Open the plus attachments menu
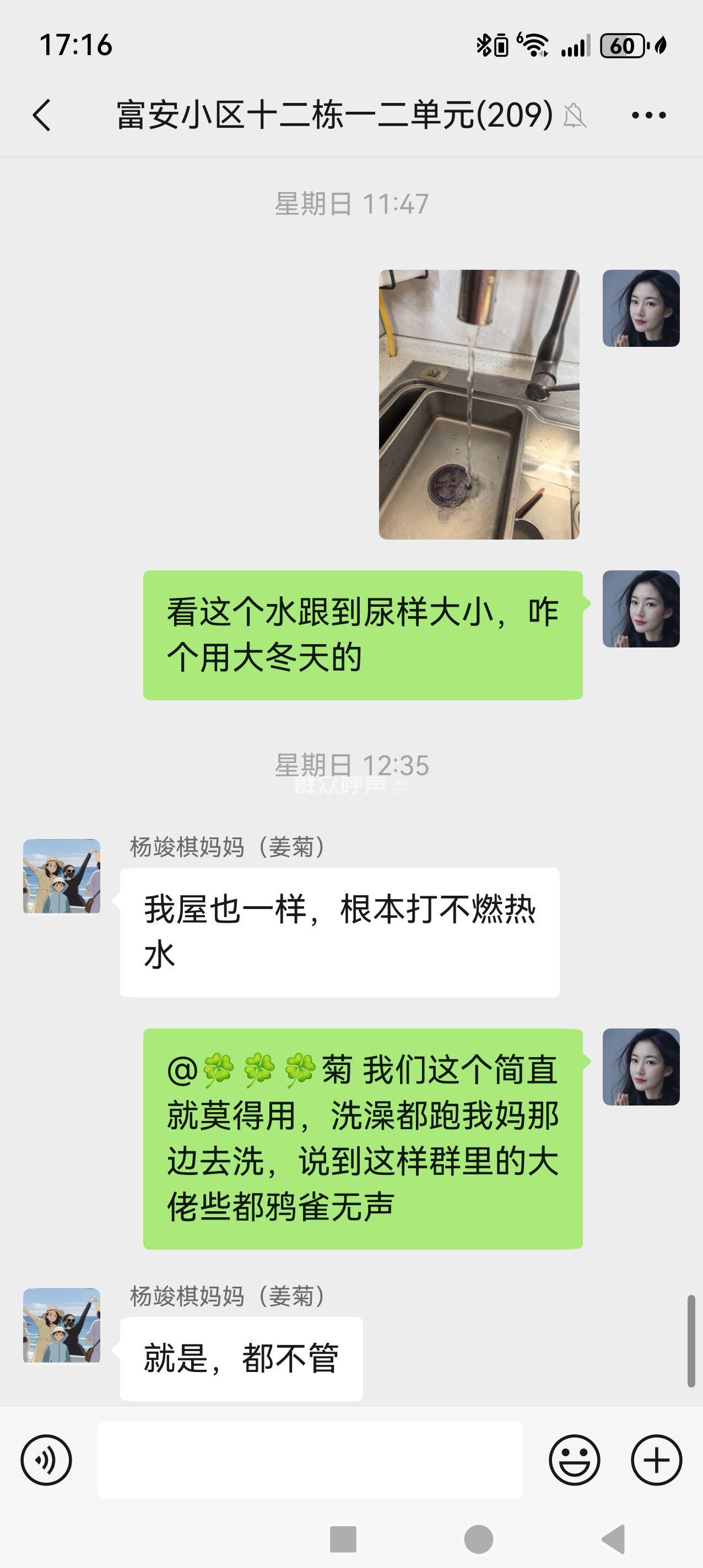This screenshot has height=1568, width=703. tap(656, 1460)
